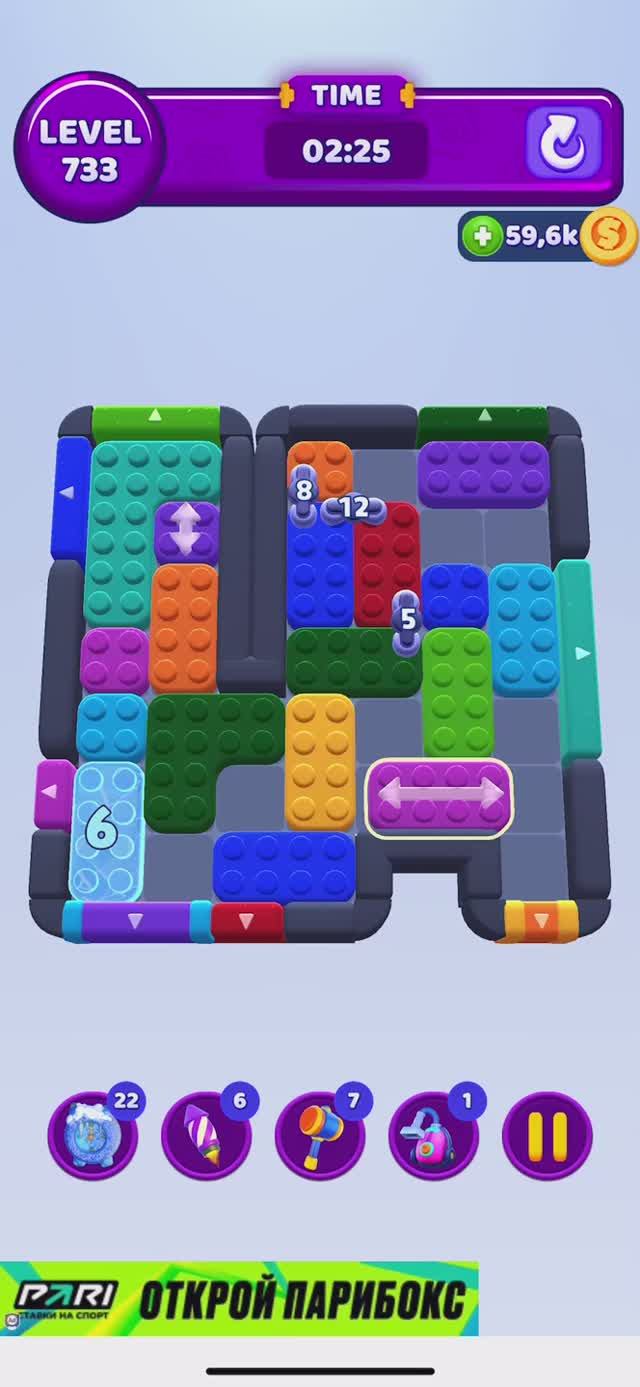Tap the yellow block

click(x=320, y=761)
